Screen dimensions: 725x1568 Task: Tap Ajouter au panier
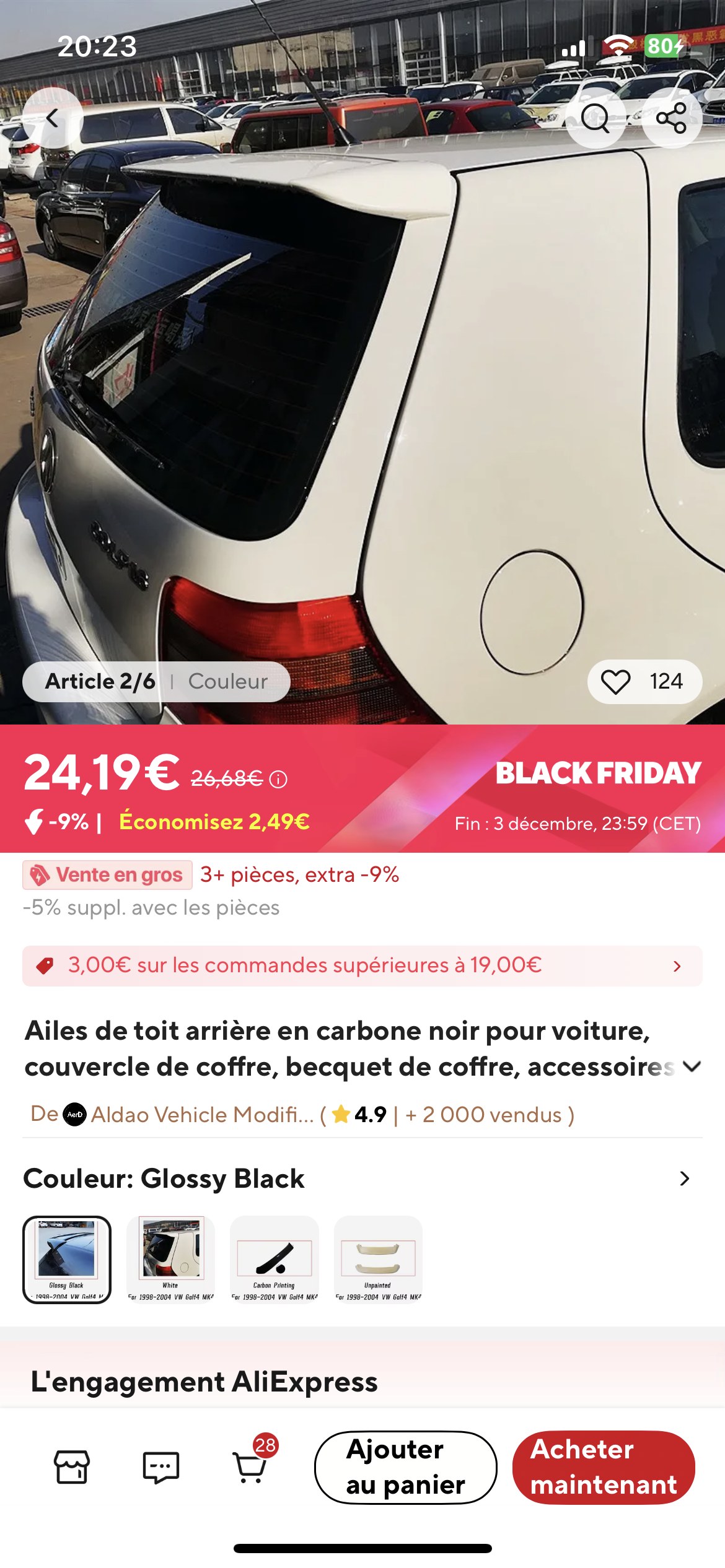pos(406,1467)
